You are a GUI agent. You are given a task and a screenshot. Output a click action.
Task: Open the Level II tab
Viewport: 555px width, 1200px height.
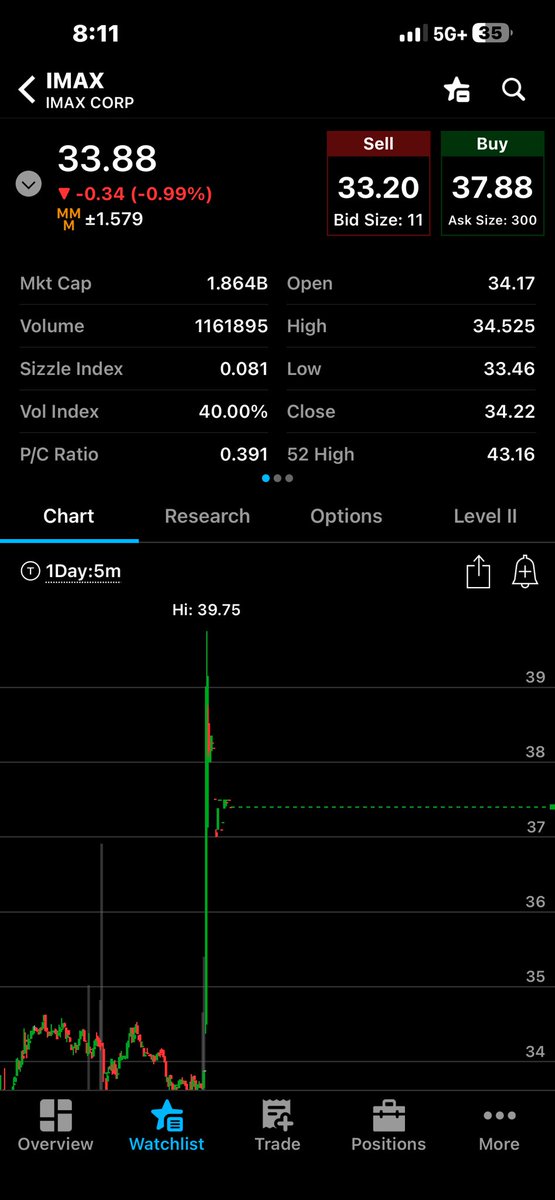pyautogui.click(x=485, y=516)
